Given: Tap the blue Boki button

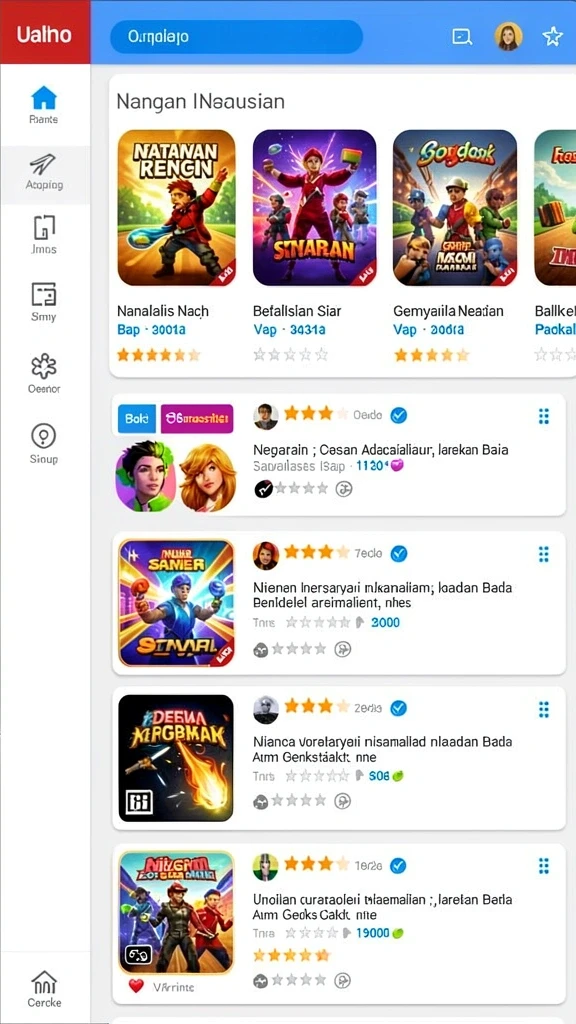Looking at the screenshot, I should point(136,419).
